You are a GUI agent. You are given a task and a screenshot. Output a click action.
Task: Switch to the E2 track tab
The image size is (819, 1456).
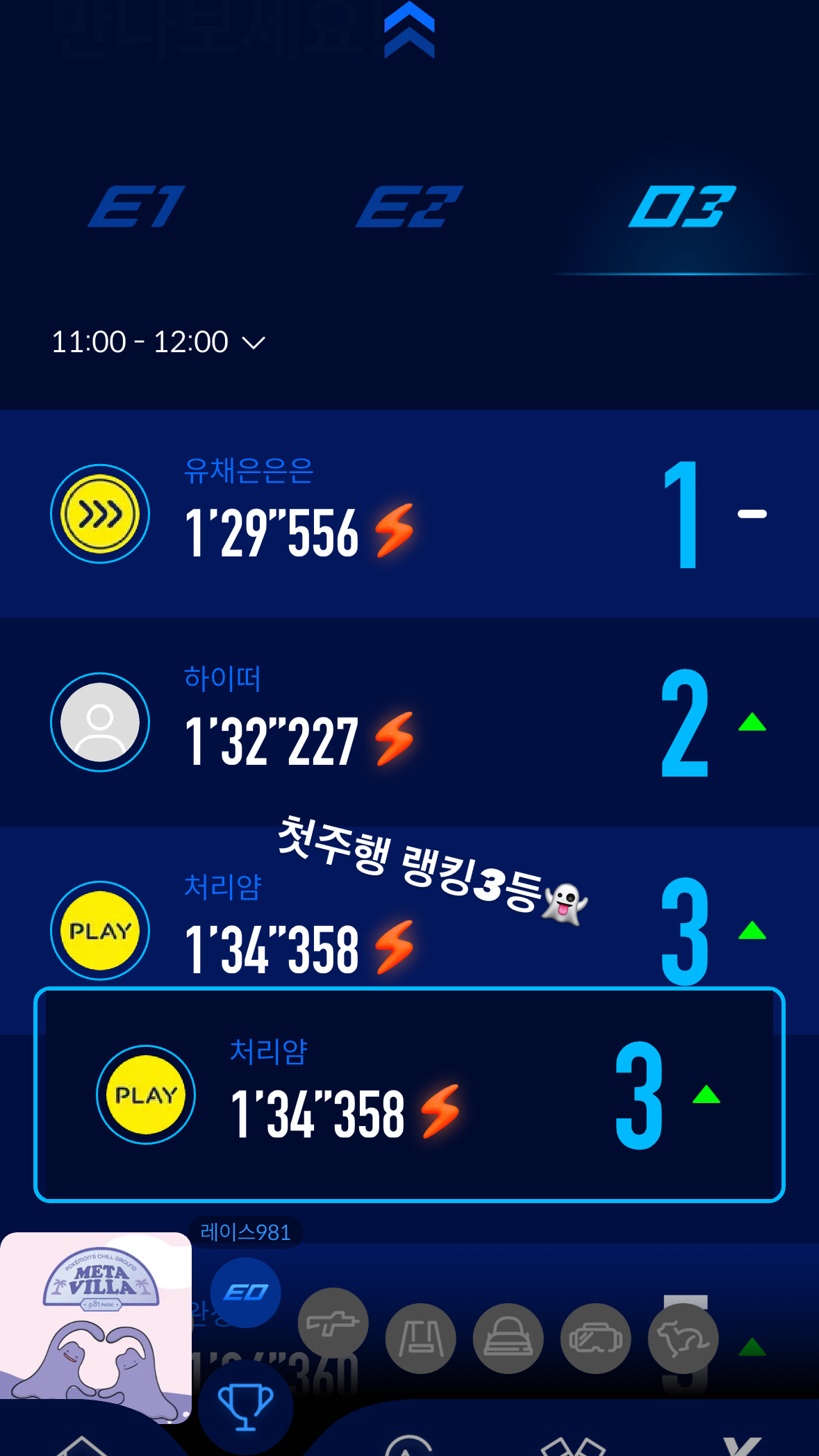pyautogui.click(x=409, y=207)
